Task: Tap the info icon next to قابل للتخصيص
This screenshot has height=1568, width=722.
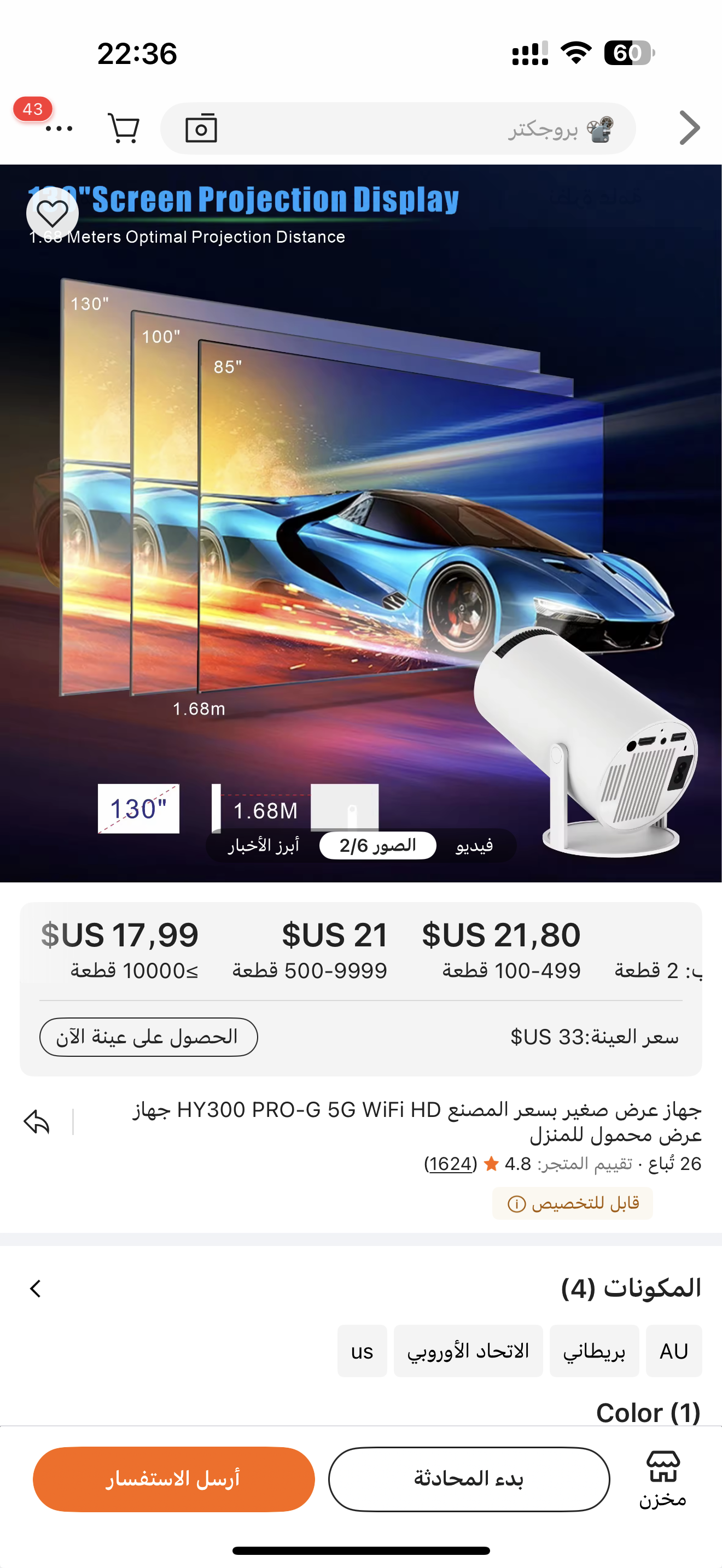Action: (516, 1204)
